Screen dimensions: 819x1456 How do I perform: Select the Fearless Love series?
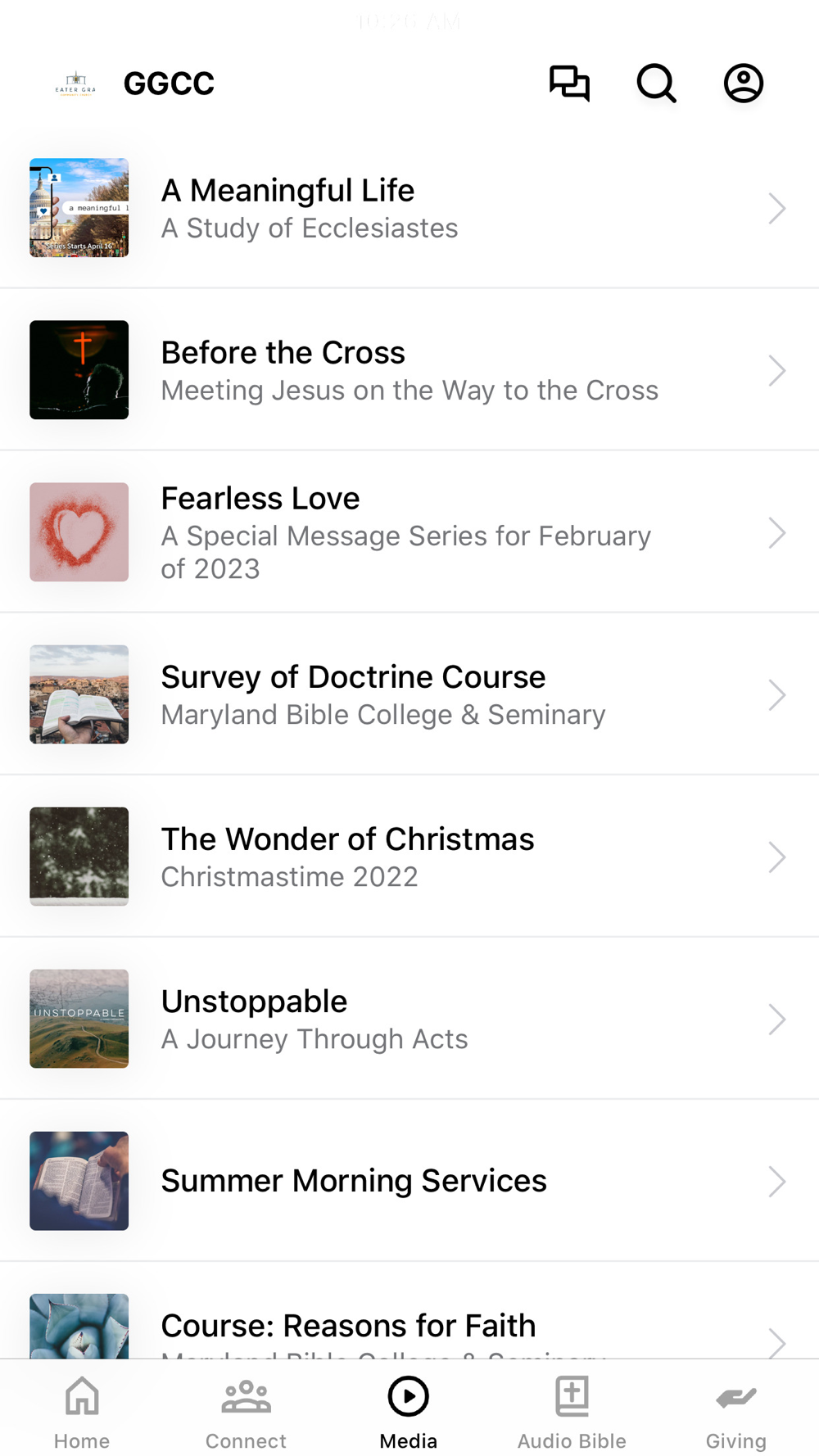[409, 532]
